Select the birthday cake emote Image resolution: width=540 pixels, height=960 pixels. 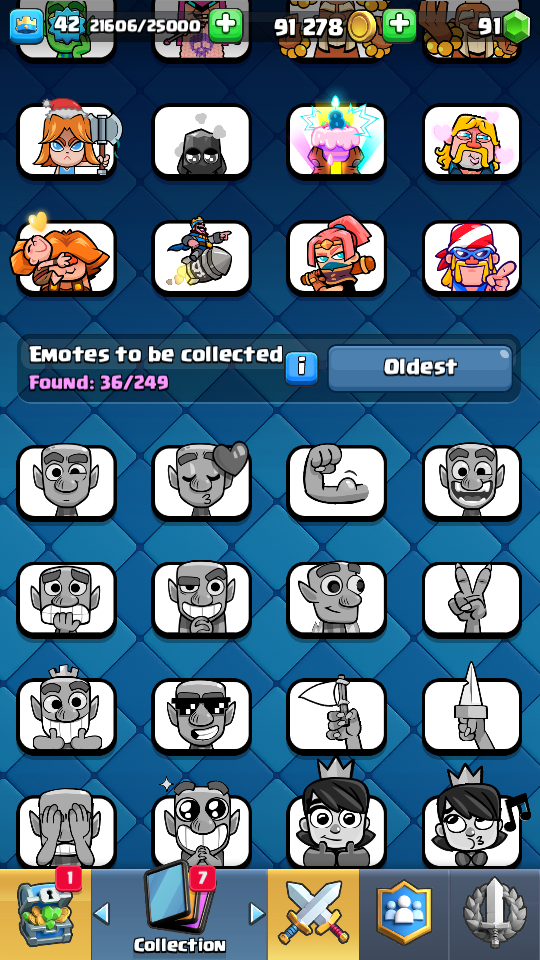click(337, 141)
